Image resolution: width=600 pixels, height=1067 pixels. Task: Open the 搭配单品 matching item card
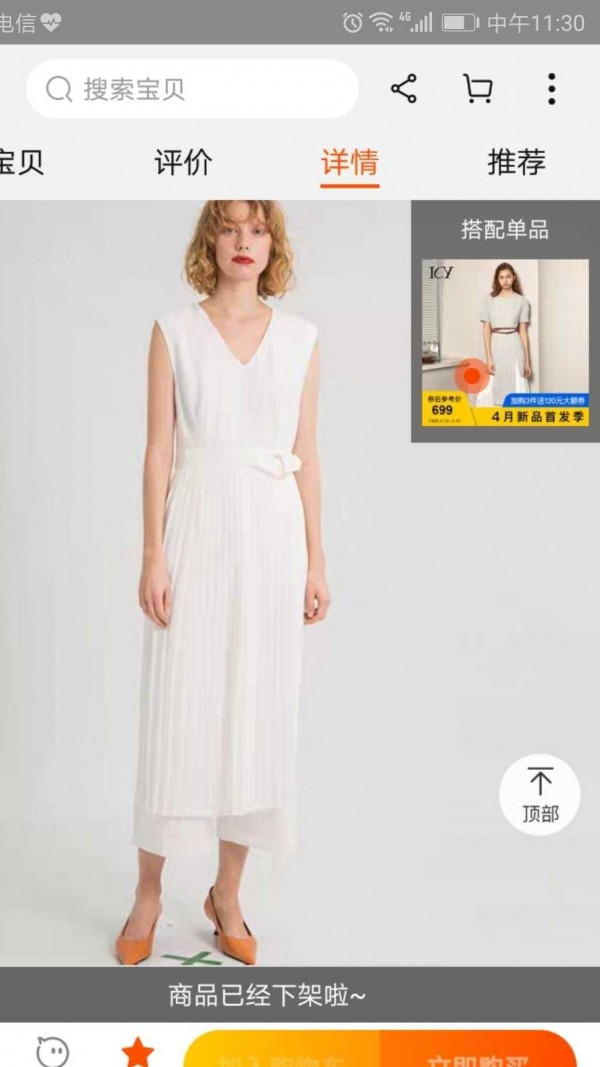pos(505,342)
